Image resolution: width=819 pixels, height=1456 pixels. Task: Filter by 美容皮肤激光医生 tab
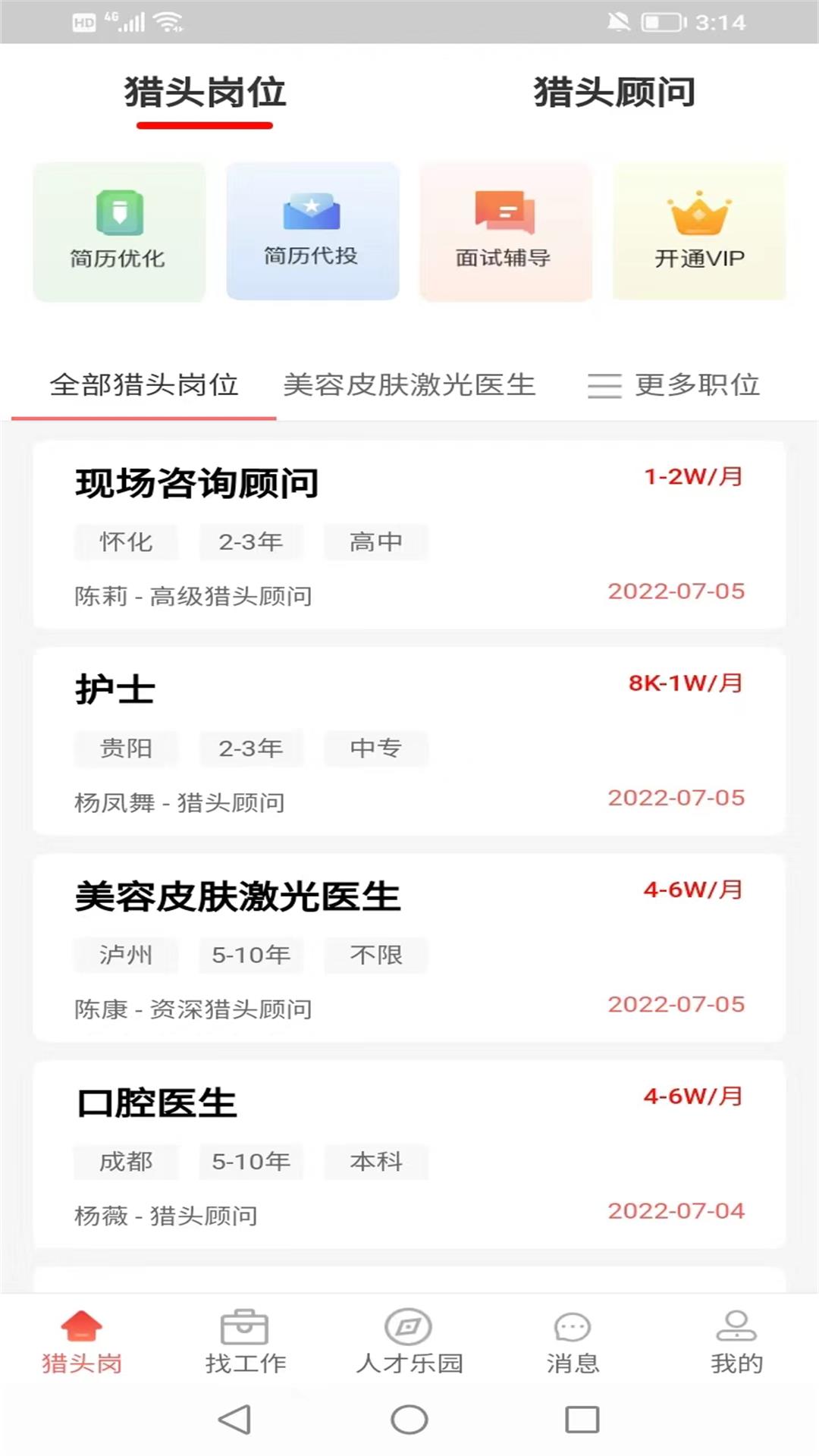coord(409,385)
